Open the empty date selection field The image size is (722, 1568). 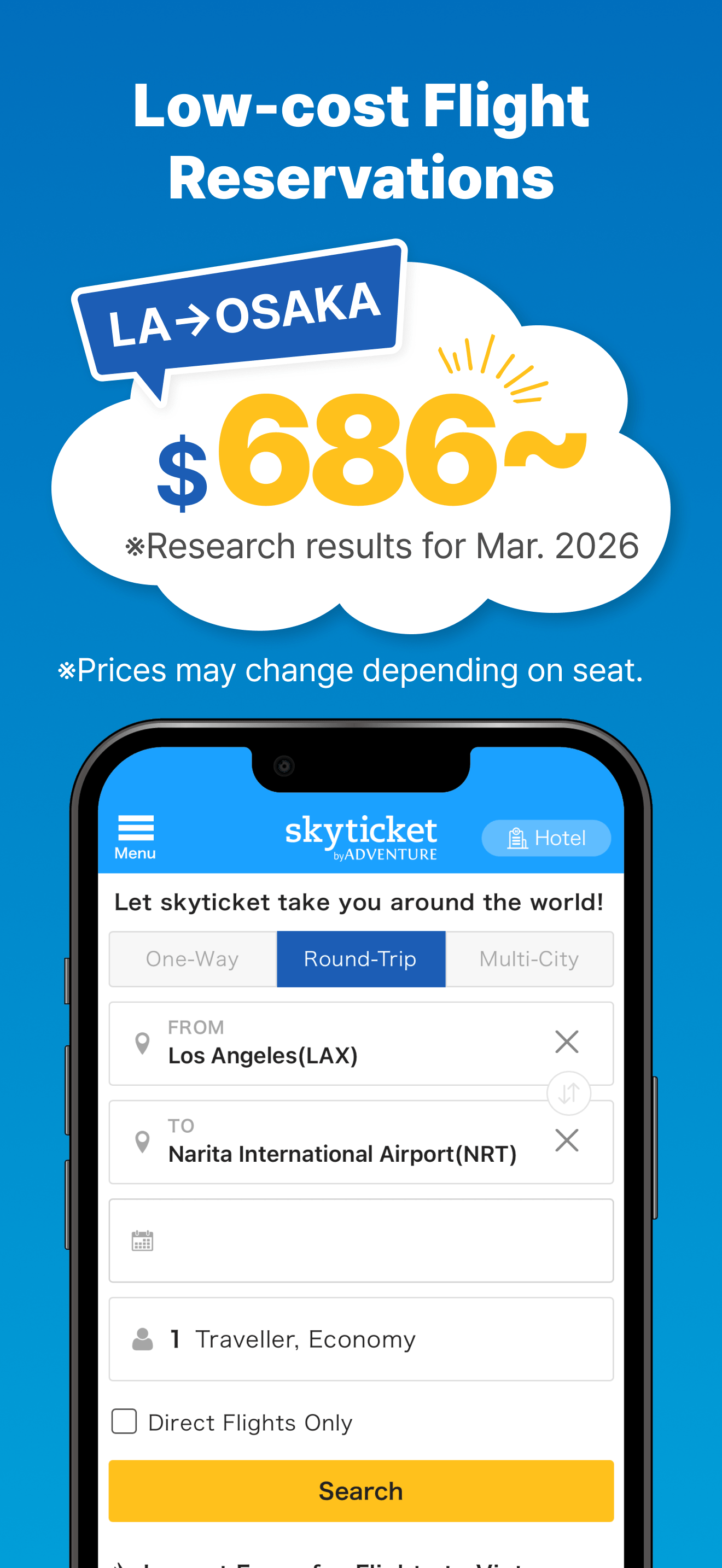coord(360,1241)
